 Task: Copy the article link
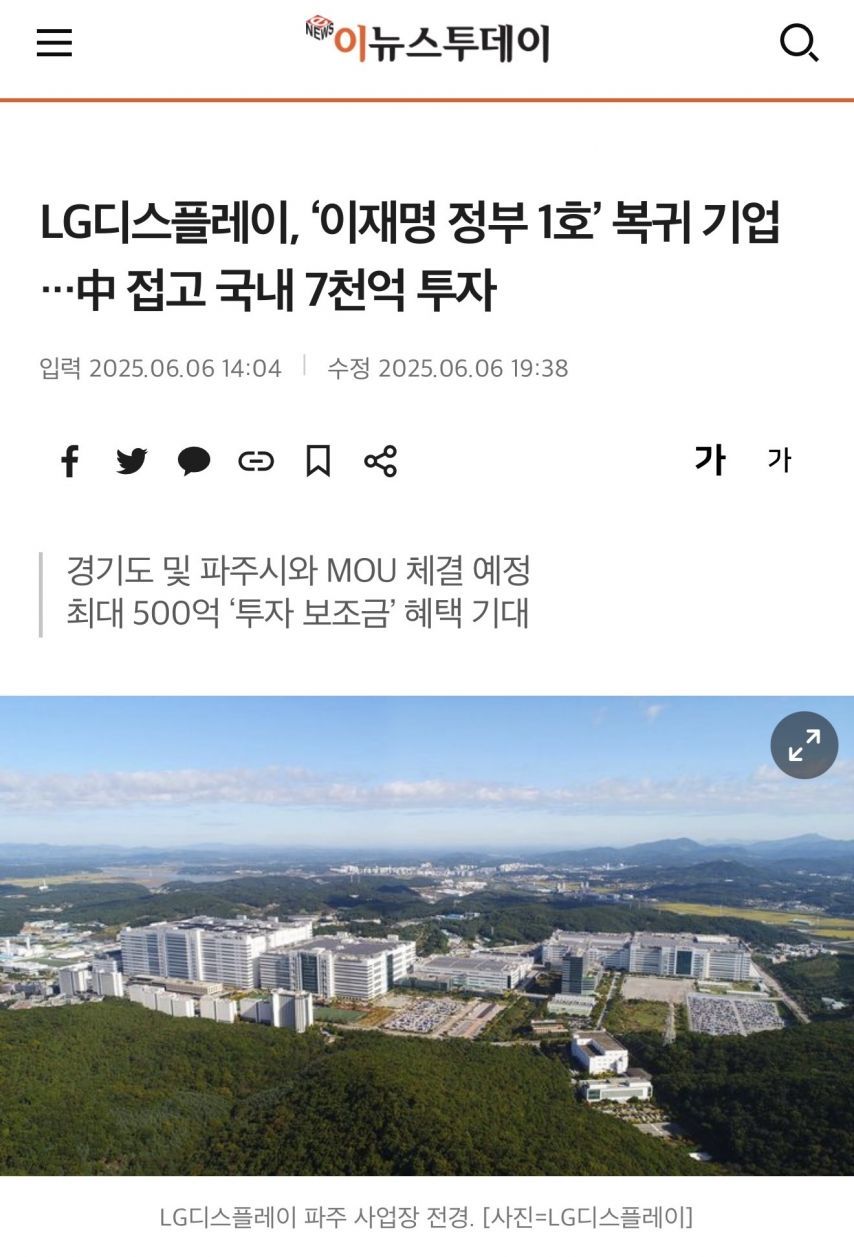click(256, 461)
